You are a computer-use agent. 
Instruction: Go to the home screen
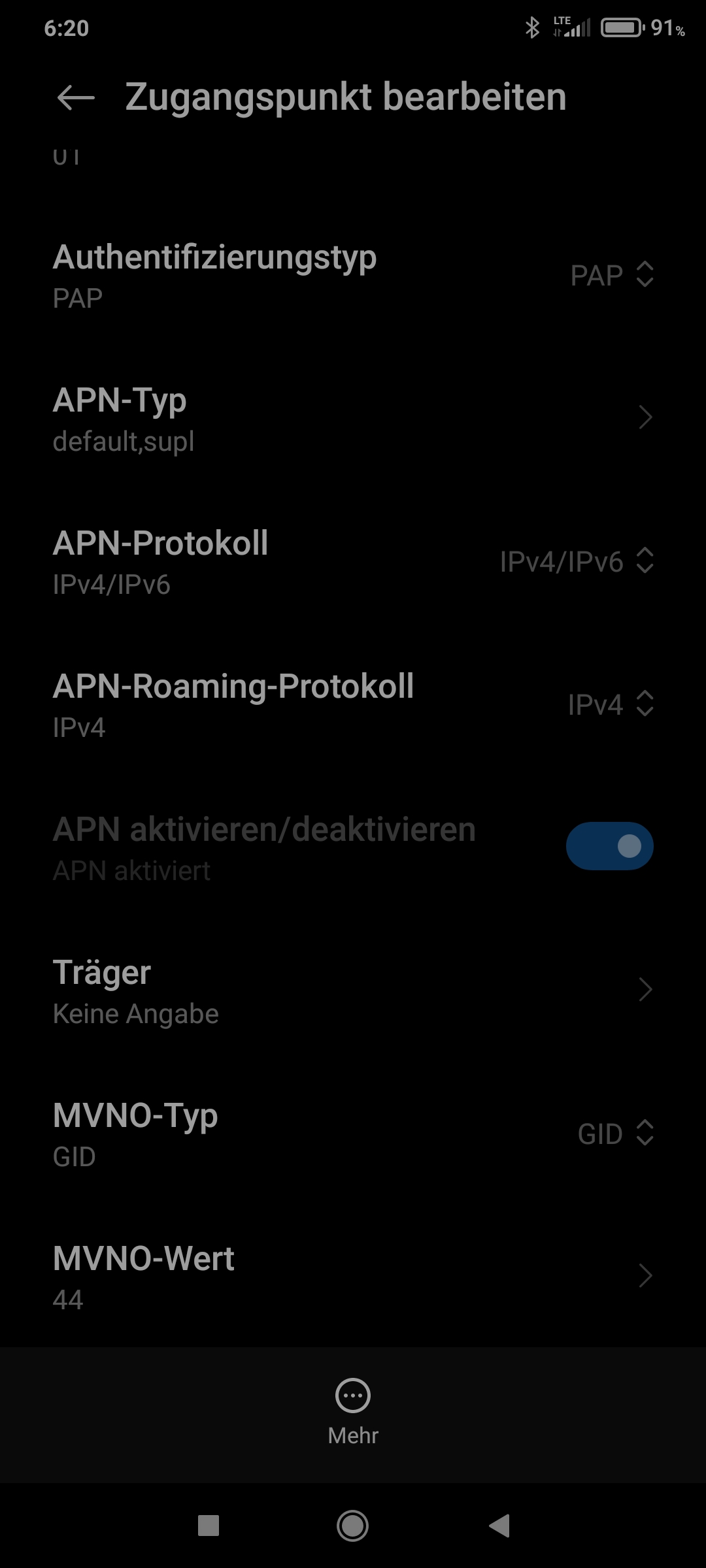[x=353, y=1526]
